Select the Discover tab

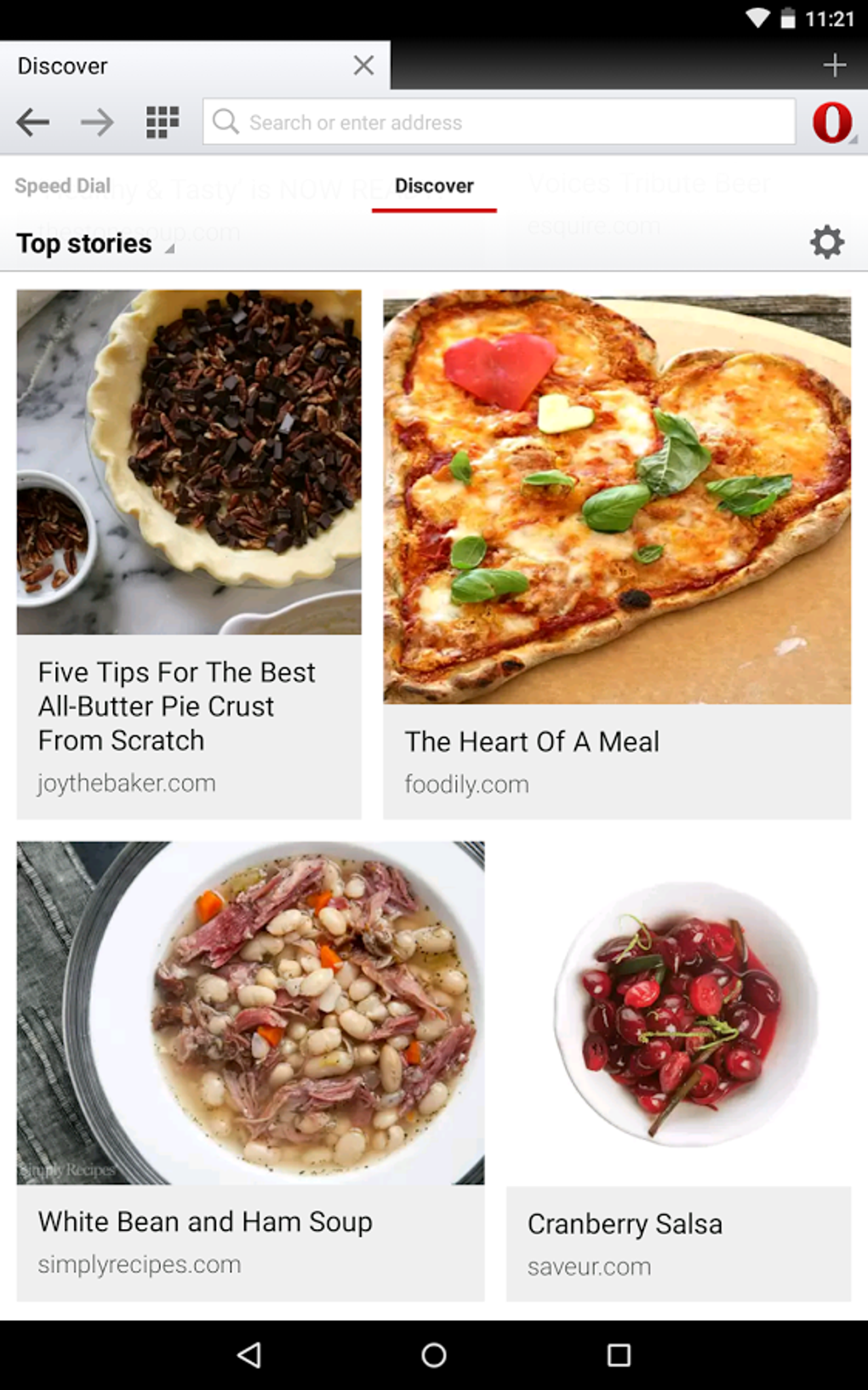434,186
